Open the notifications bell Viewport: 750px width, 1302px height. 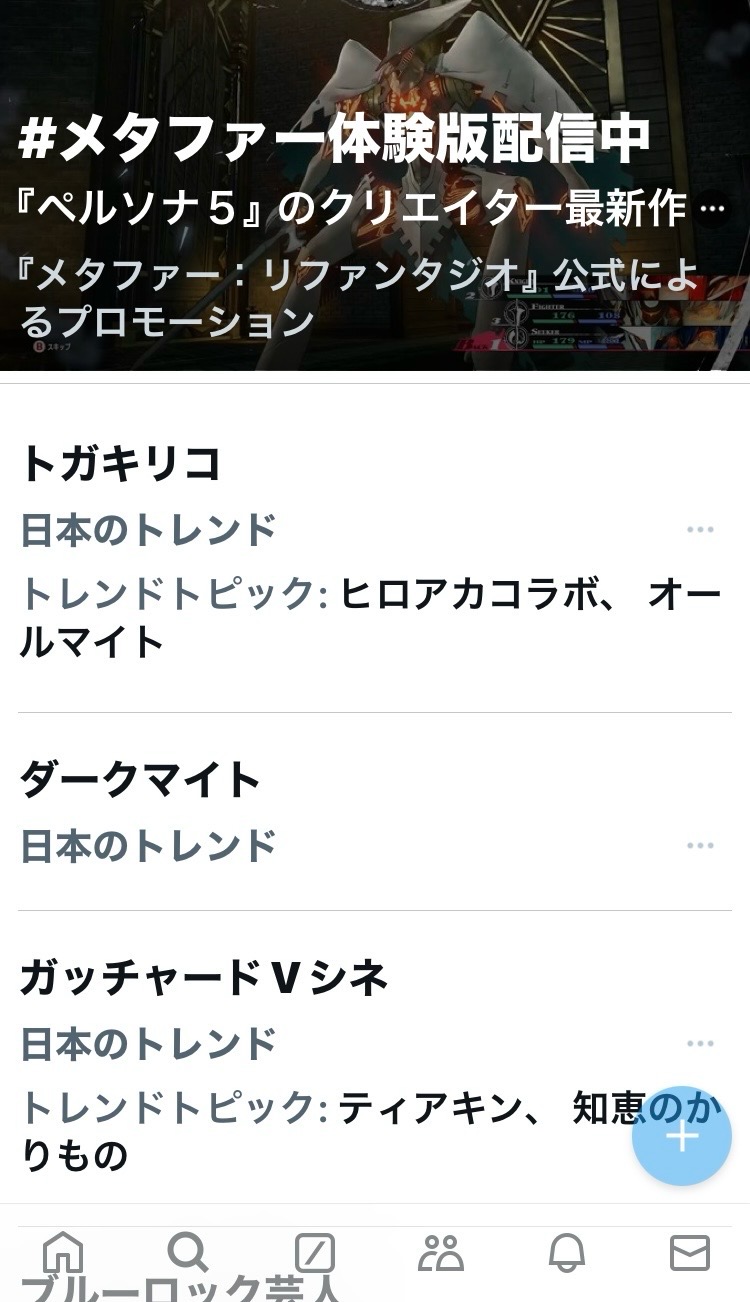coord(566,1252)
